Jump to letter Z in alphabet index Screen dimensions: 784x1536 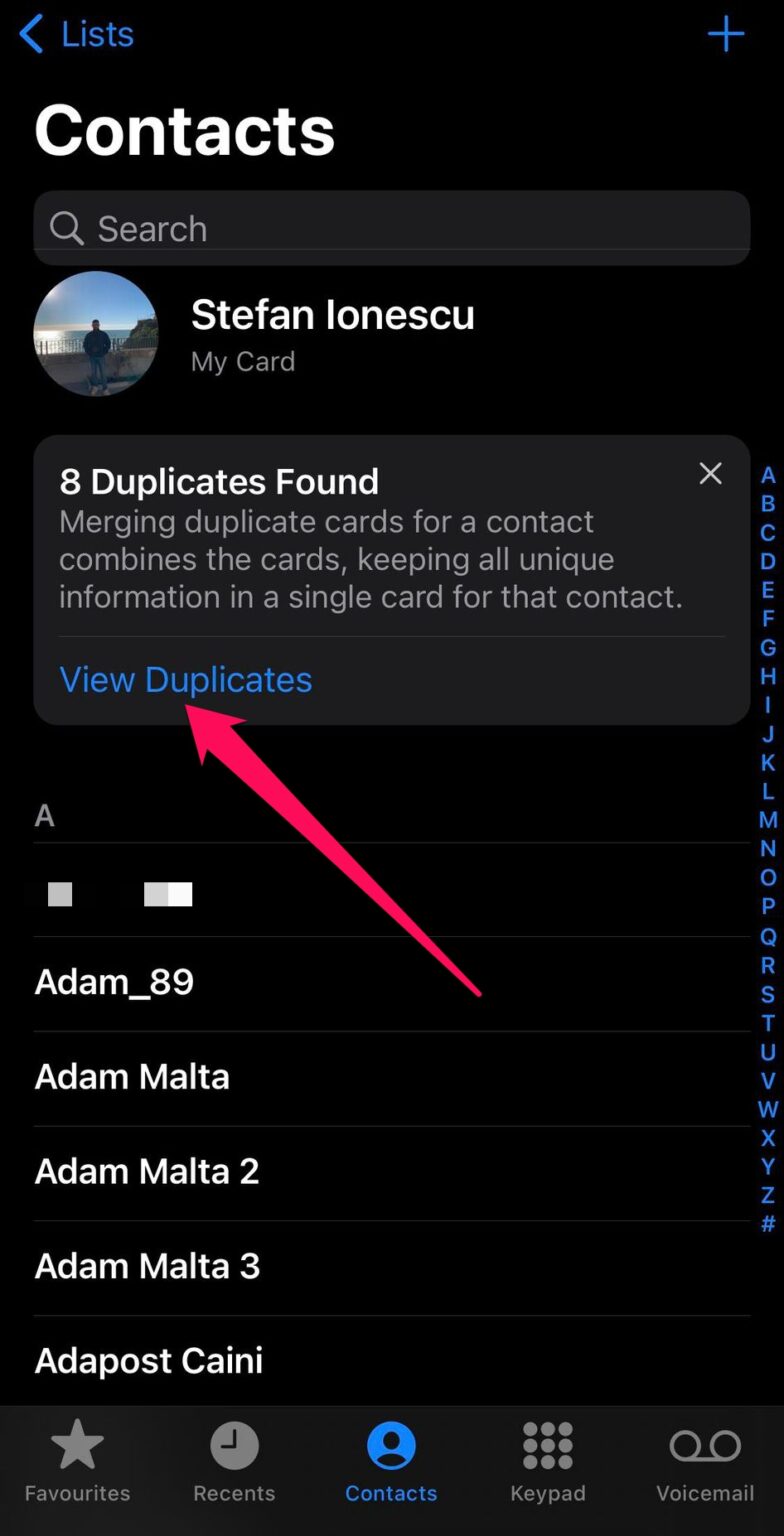click(x=767, y=1195)
